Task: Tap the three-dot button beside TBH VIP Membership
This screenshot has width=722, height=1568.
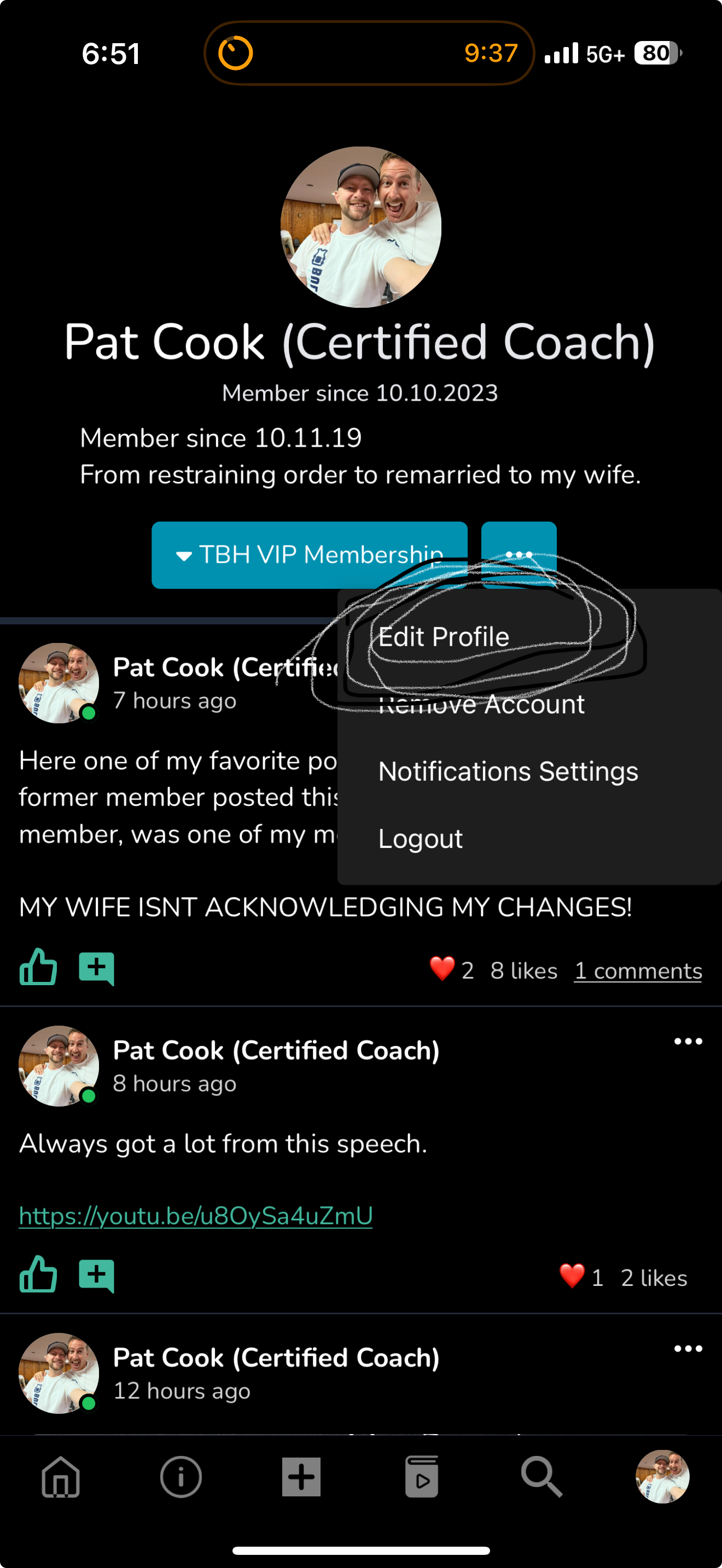Action: point(519,554)
